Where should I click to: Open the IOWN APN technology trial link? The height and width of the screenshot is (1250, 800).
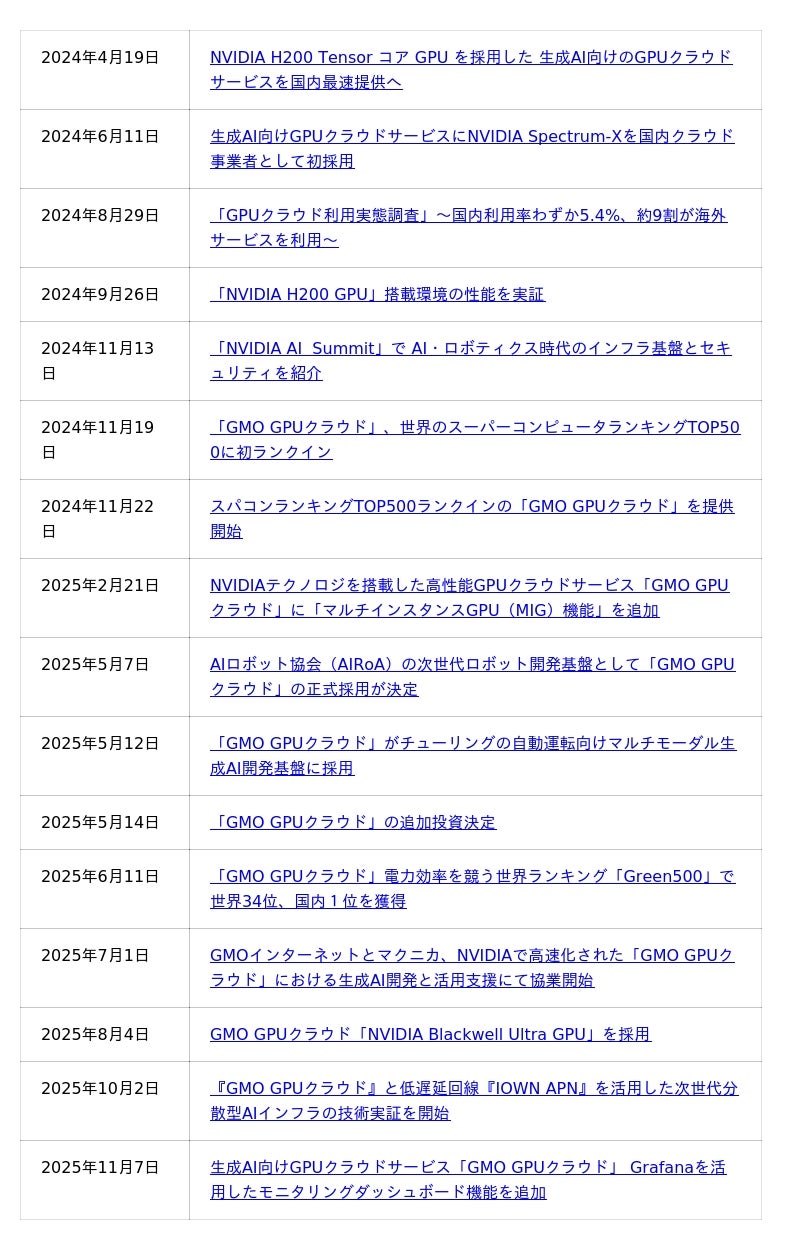(473, 1089)
